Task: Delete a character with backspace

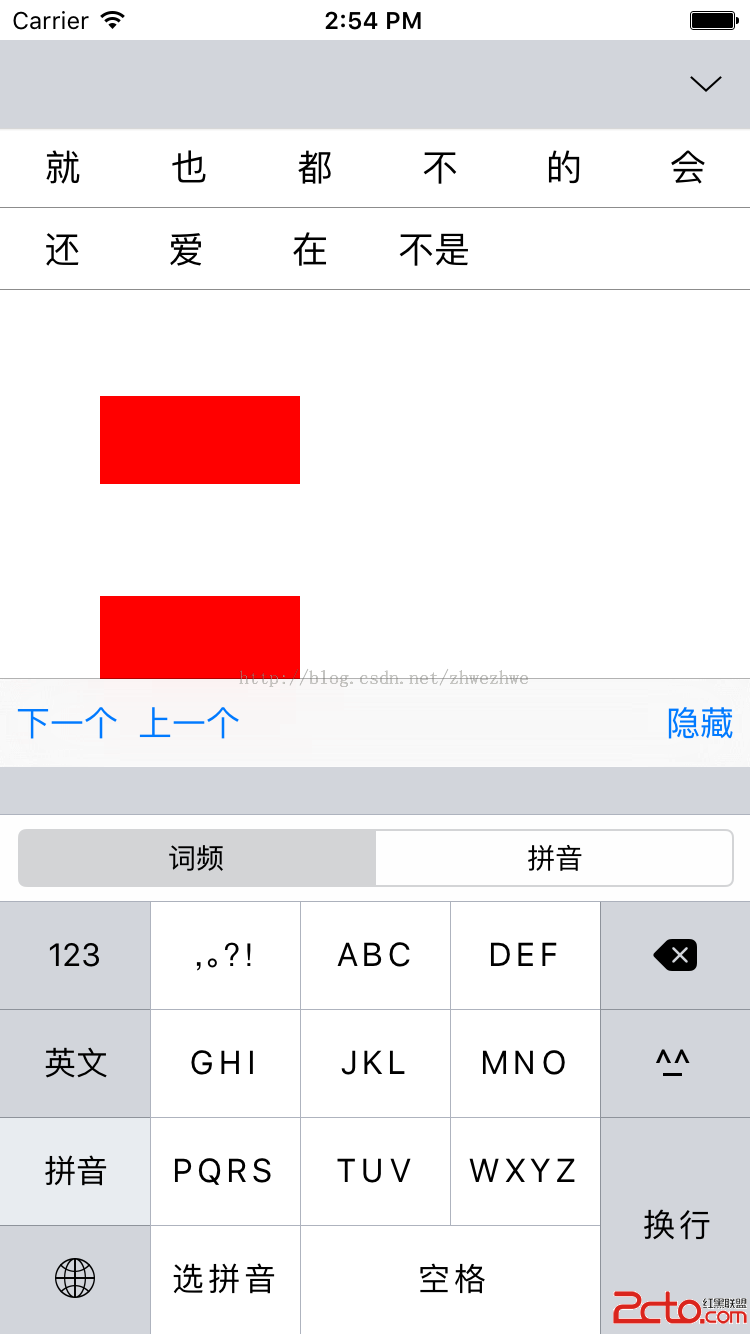Action: [x=675, y=955]
